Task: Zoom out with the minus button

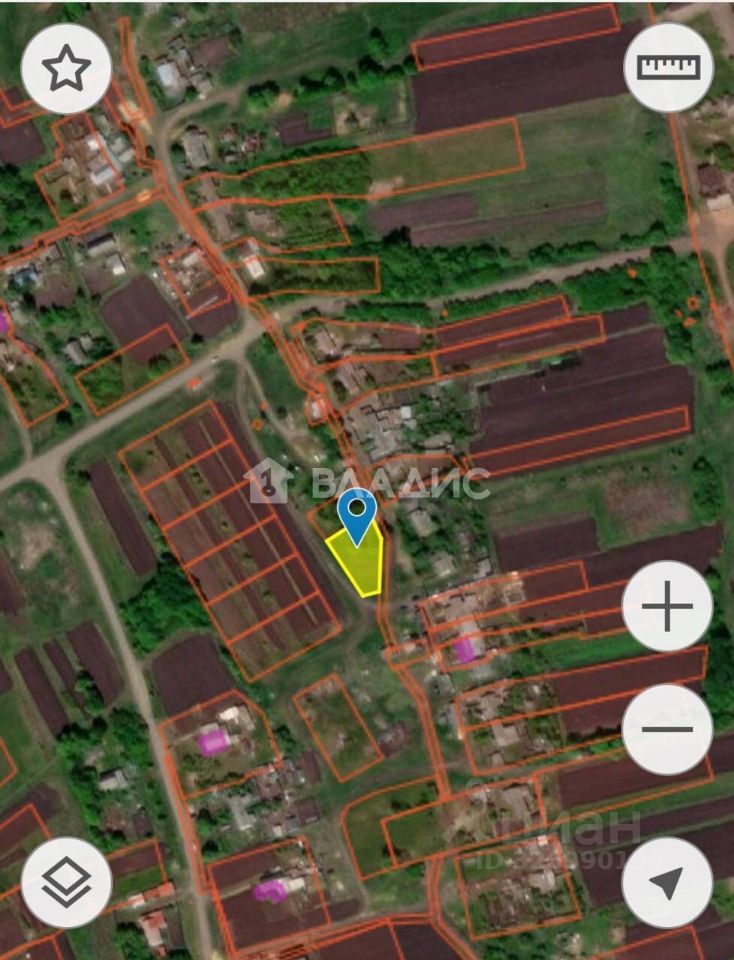Action: [x=667, y=729]
